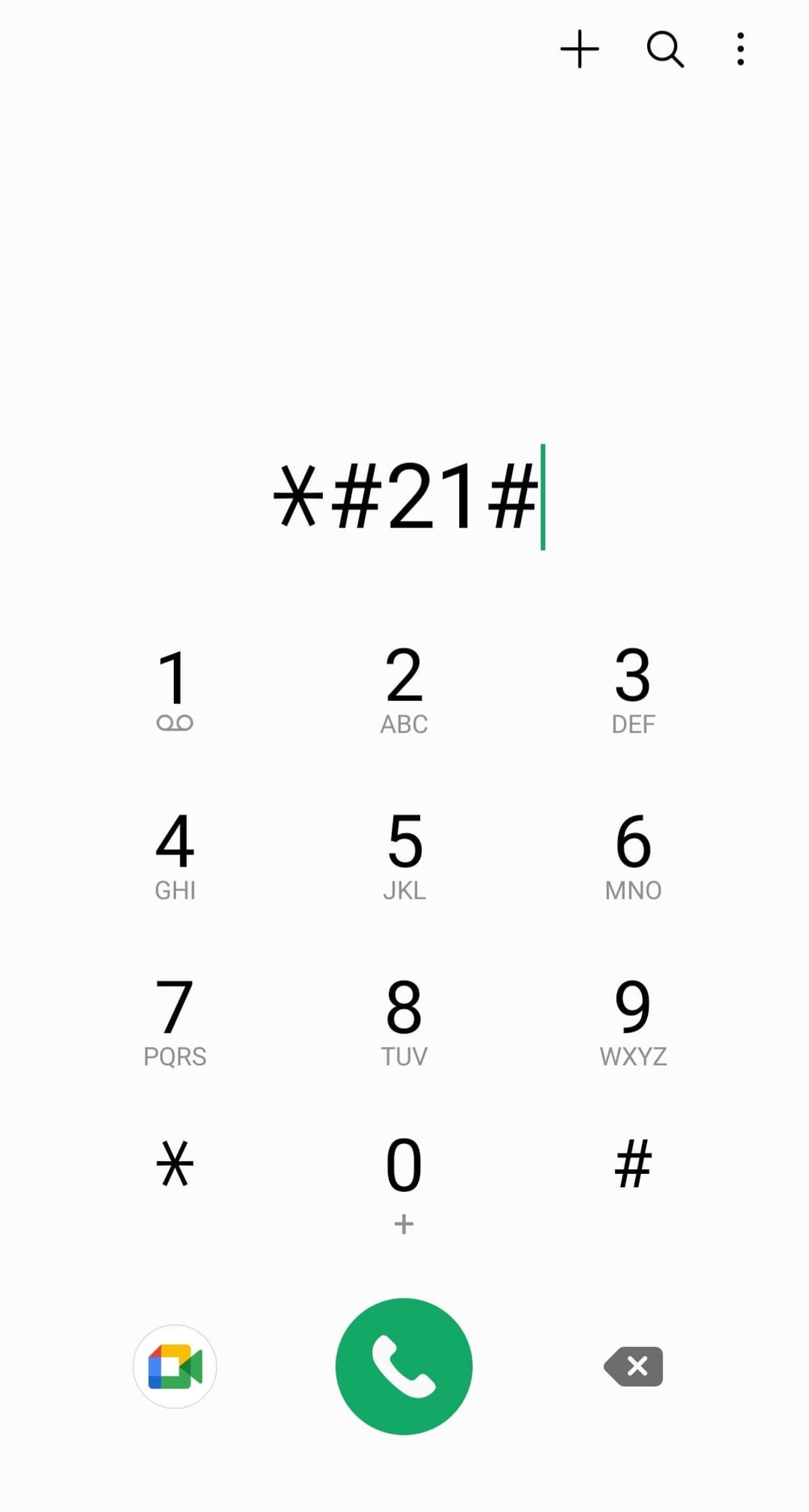Tap the green call button
The image size is (809, 1512).
404,1366
